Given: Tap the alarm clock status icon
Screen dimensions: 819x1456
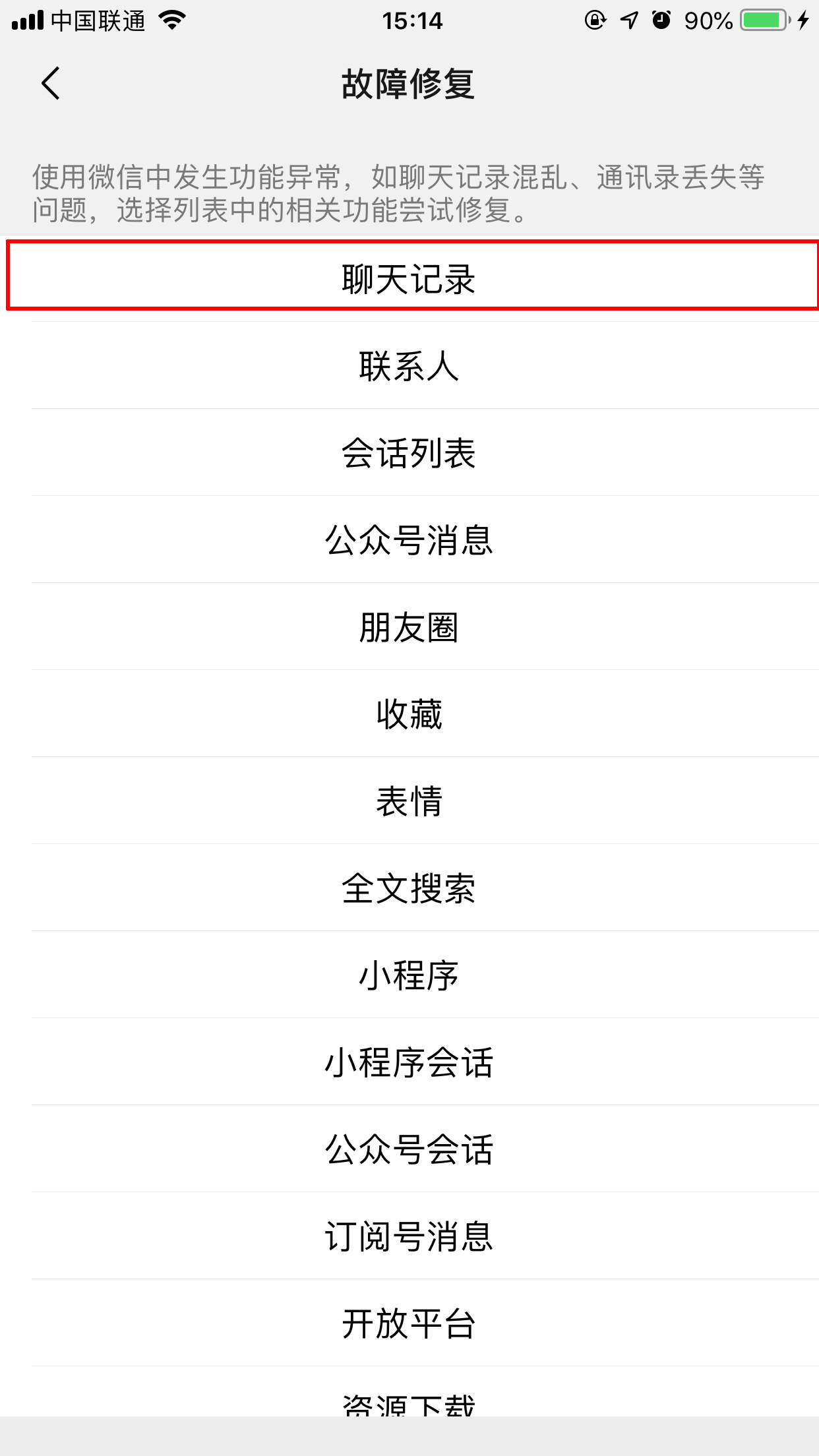Looking at the screenshot, I should (661, 20).
